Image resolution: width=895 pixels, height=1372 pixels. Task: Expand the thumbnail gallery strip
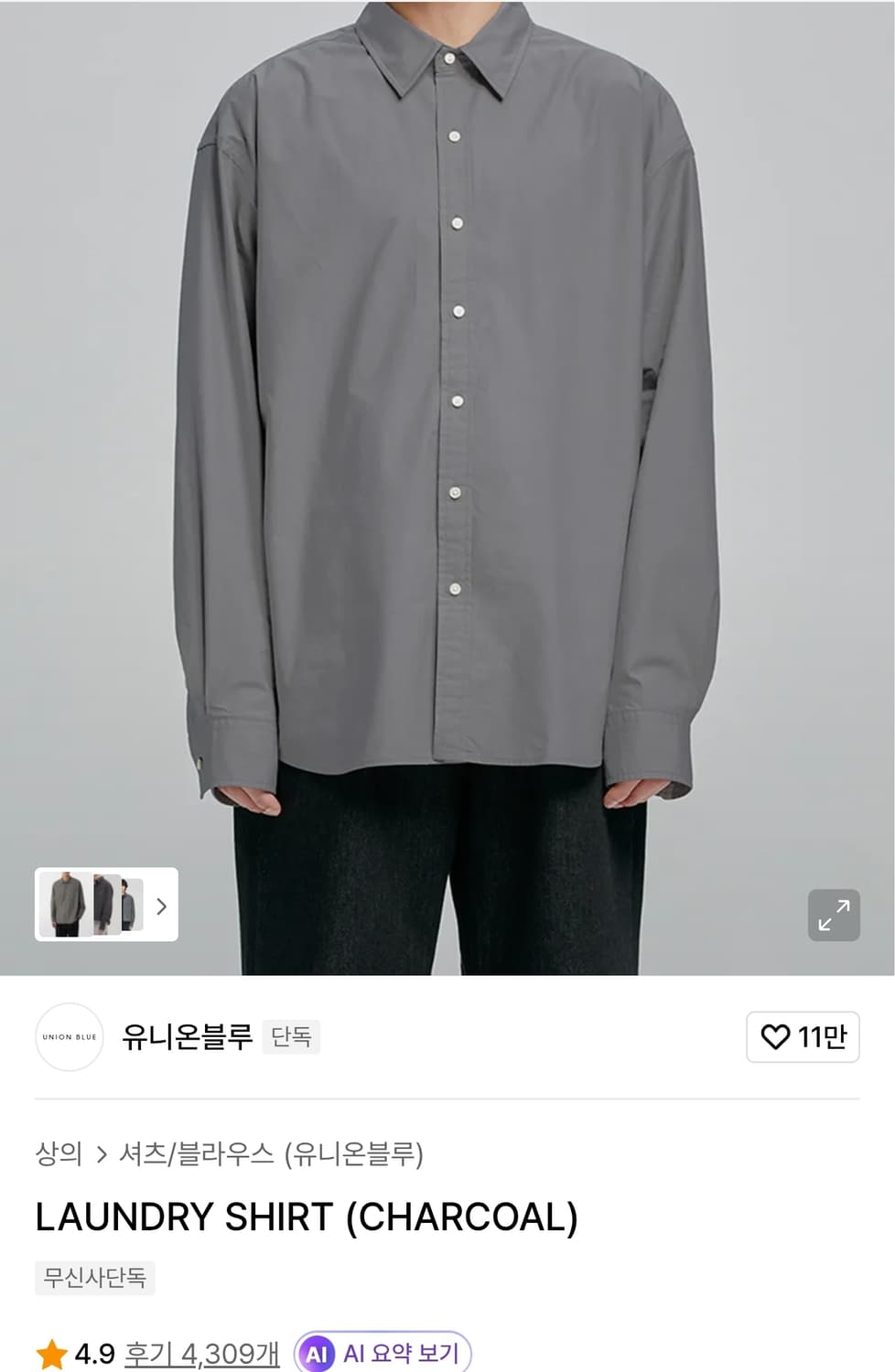[105, 906]
